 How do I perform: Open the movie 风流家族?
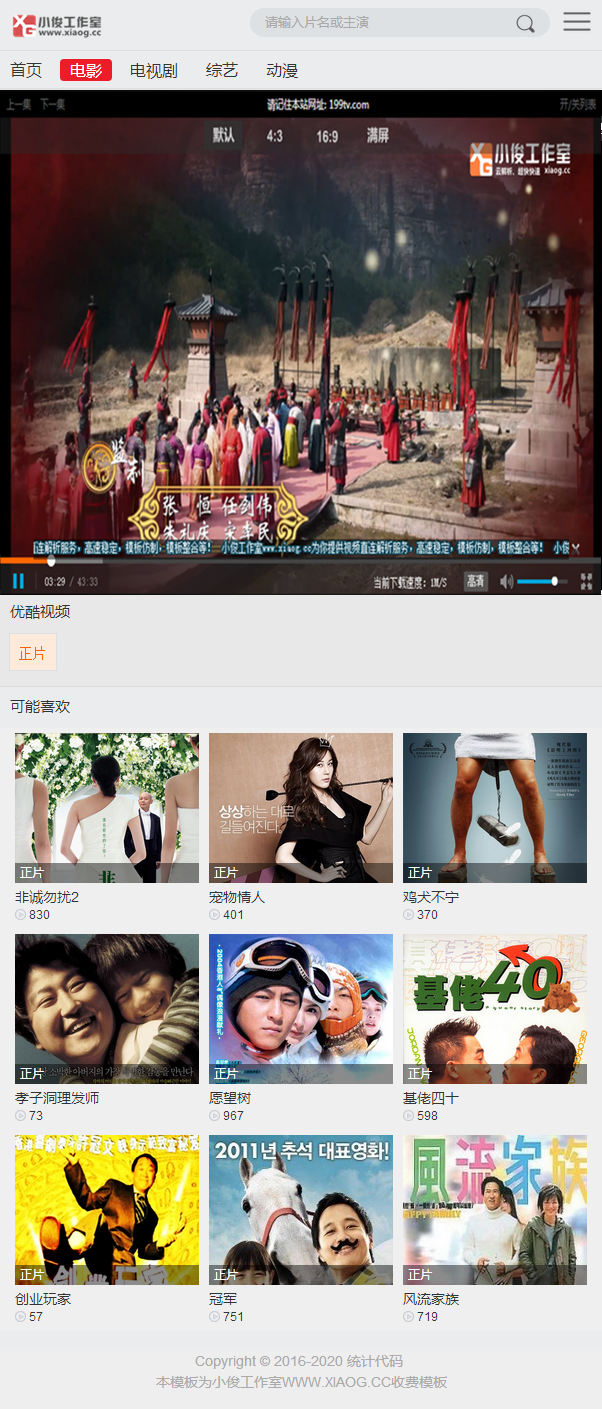pos(495,1210)
